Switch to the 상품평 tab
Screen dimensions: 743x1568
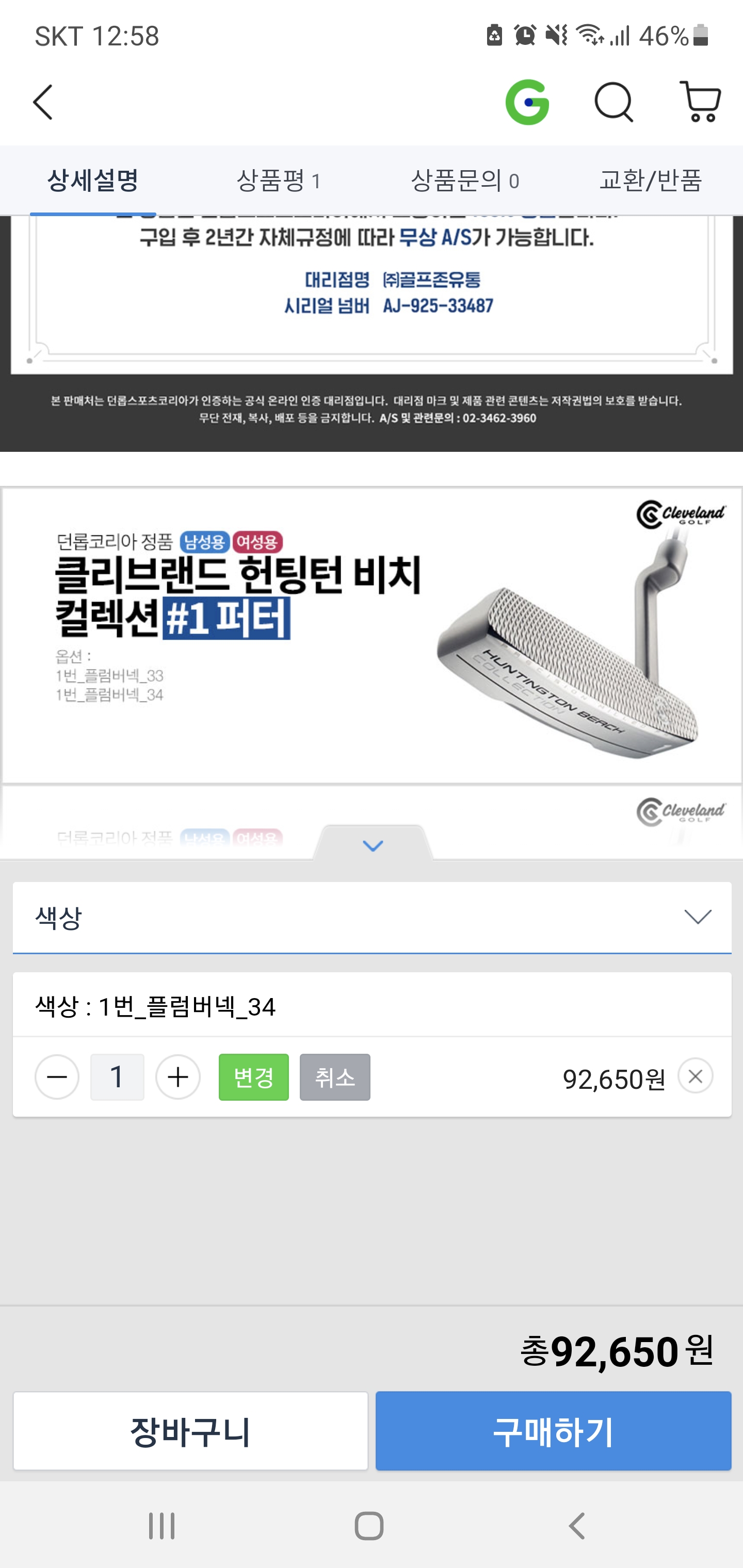(x=278, y=180)
